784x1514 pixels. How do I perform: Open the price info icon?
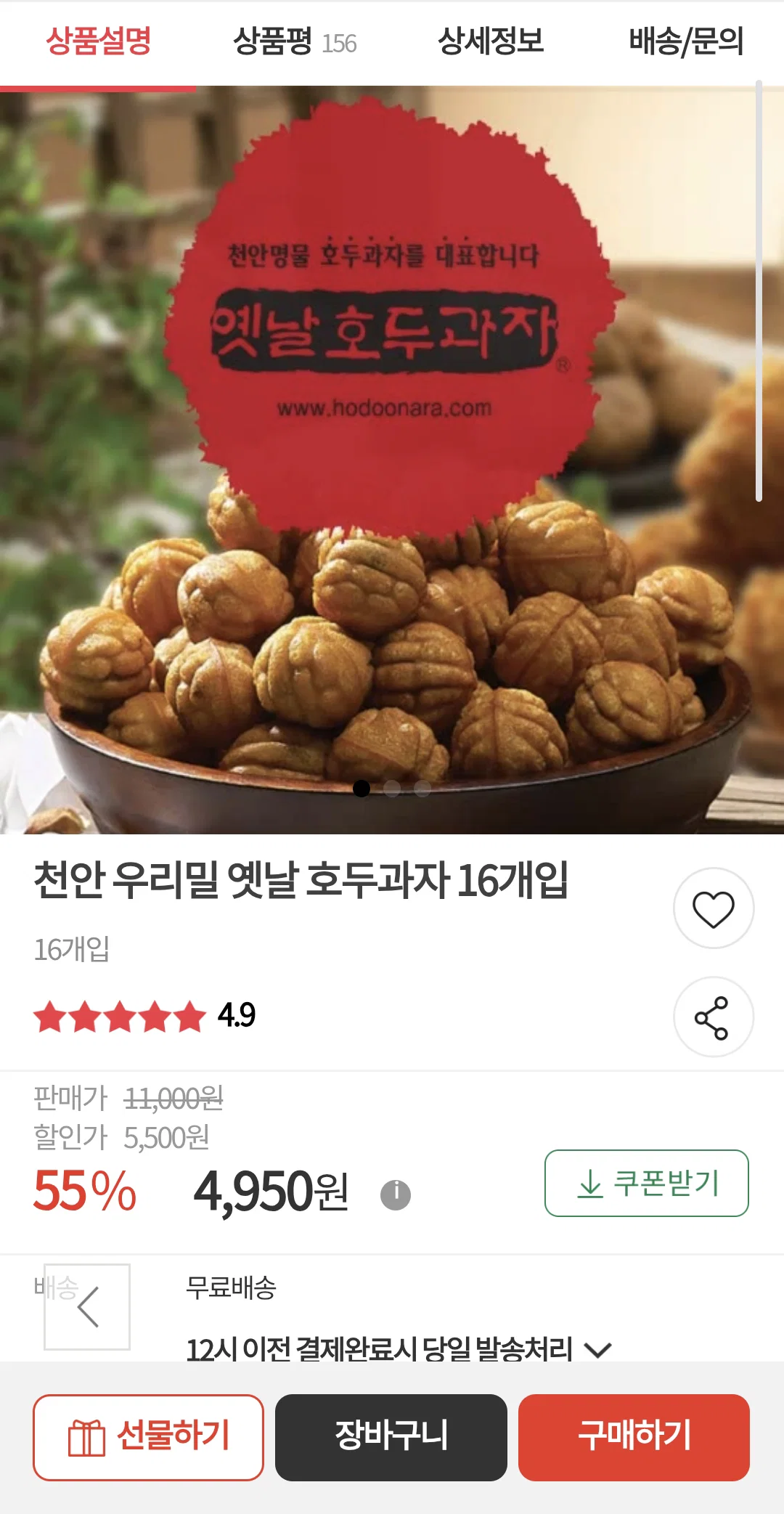point(396,1194)
